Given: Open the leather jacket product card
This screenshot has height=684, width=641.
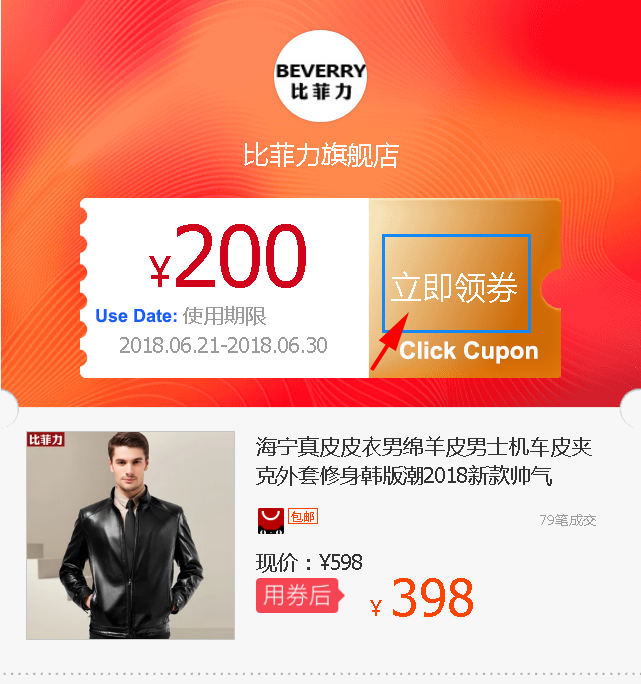Looking at the screenshot, I should click(130, 535).
